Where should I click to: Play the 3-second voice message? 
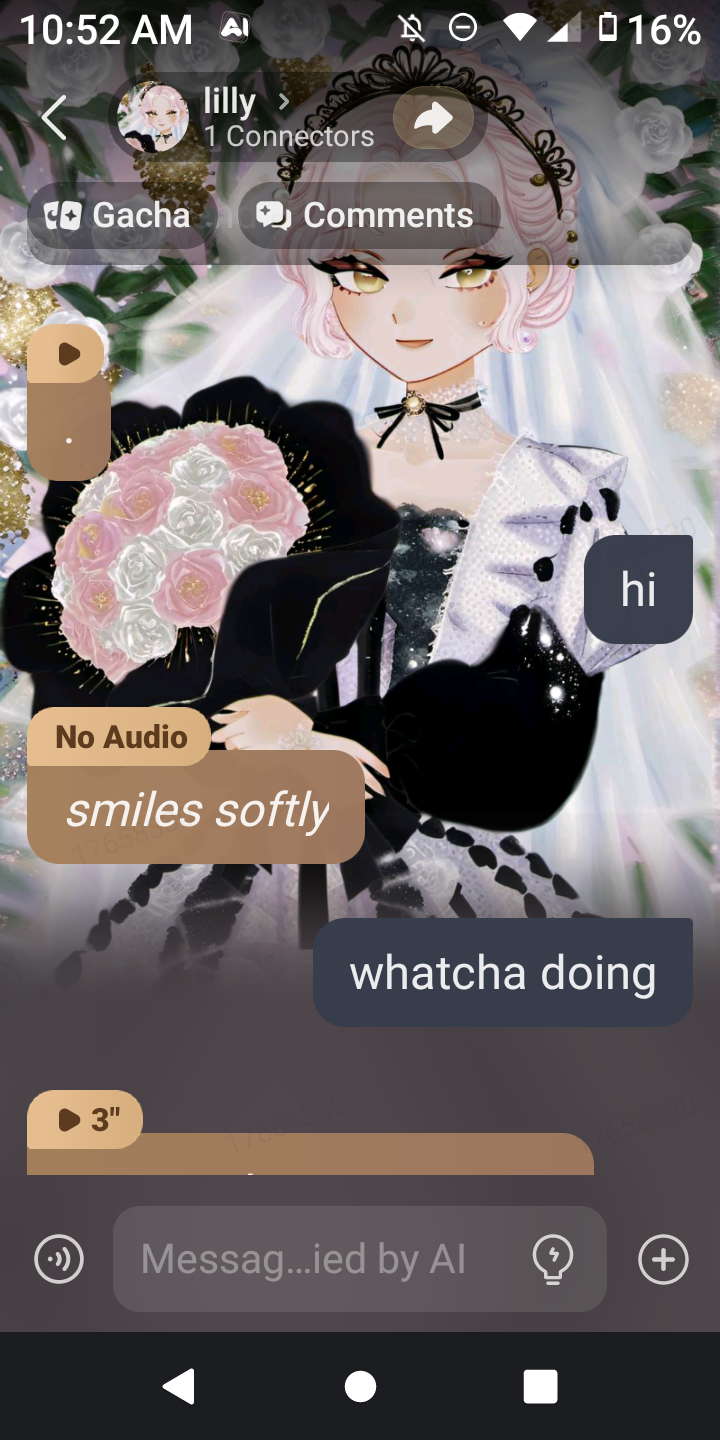click(86, 1119)
